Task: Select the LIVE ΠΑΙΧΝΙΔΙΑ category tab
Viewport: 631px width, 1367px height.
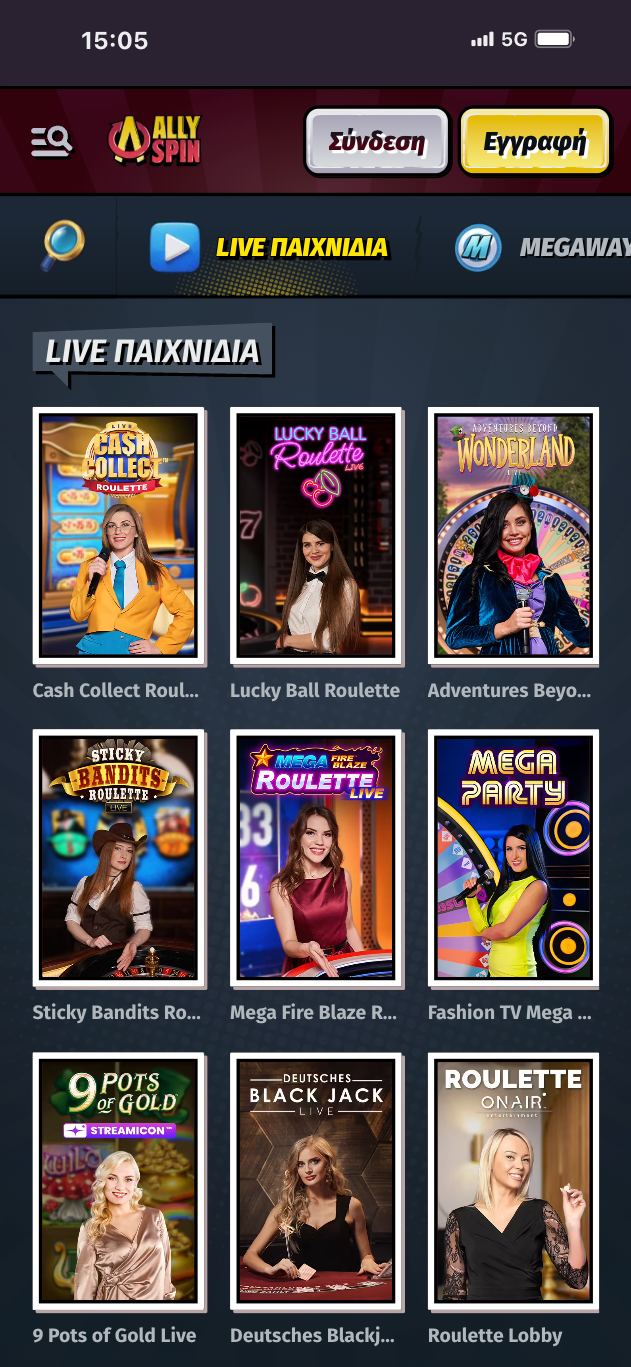Action: (270, 247)
